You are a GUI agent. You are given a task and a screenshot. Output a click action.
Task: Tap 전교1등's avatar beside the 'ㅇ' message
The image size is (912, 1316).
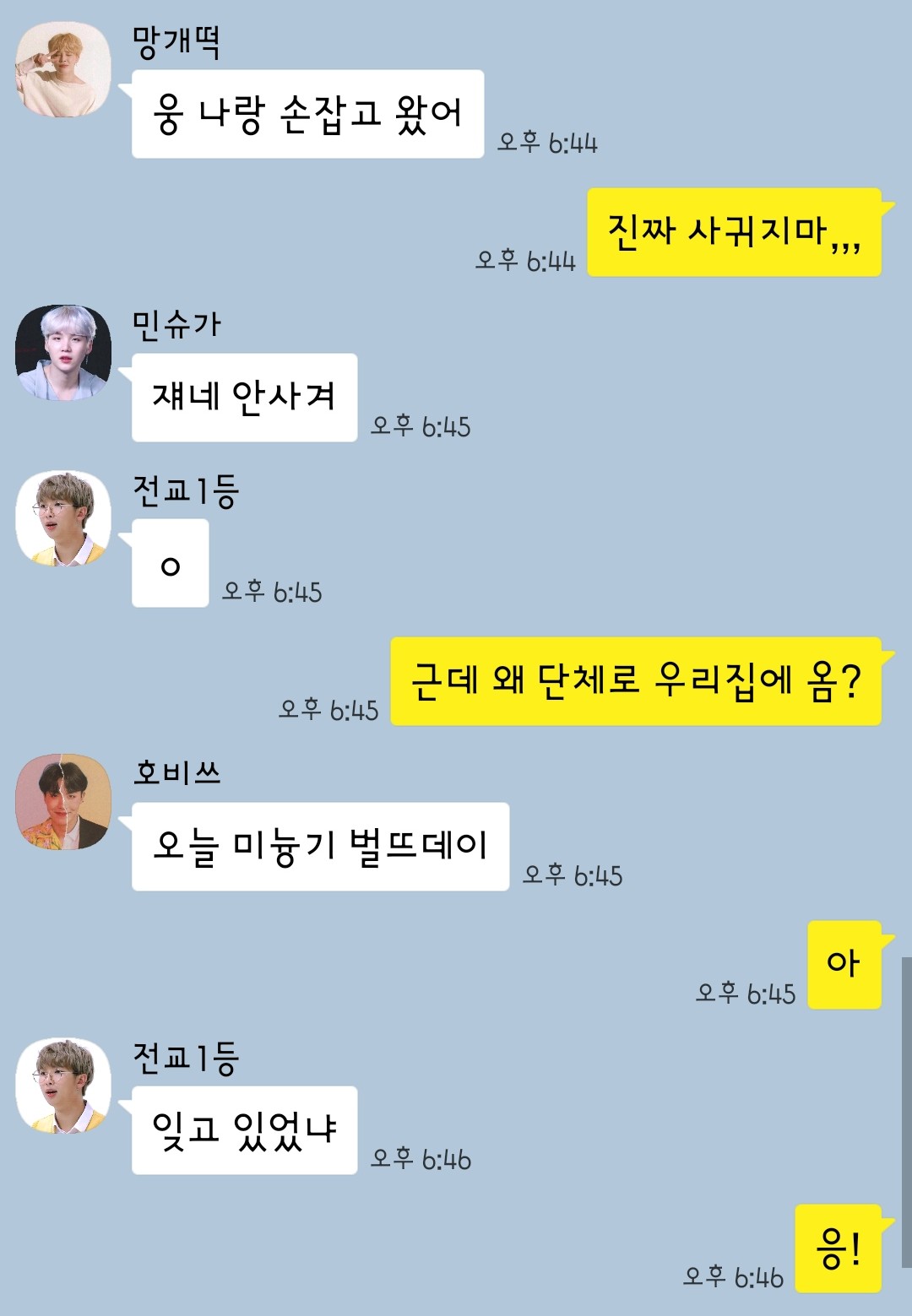click(63, 517)
